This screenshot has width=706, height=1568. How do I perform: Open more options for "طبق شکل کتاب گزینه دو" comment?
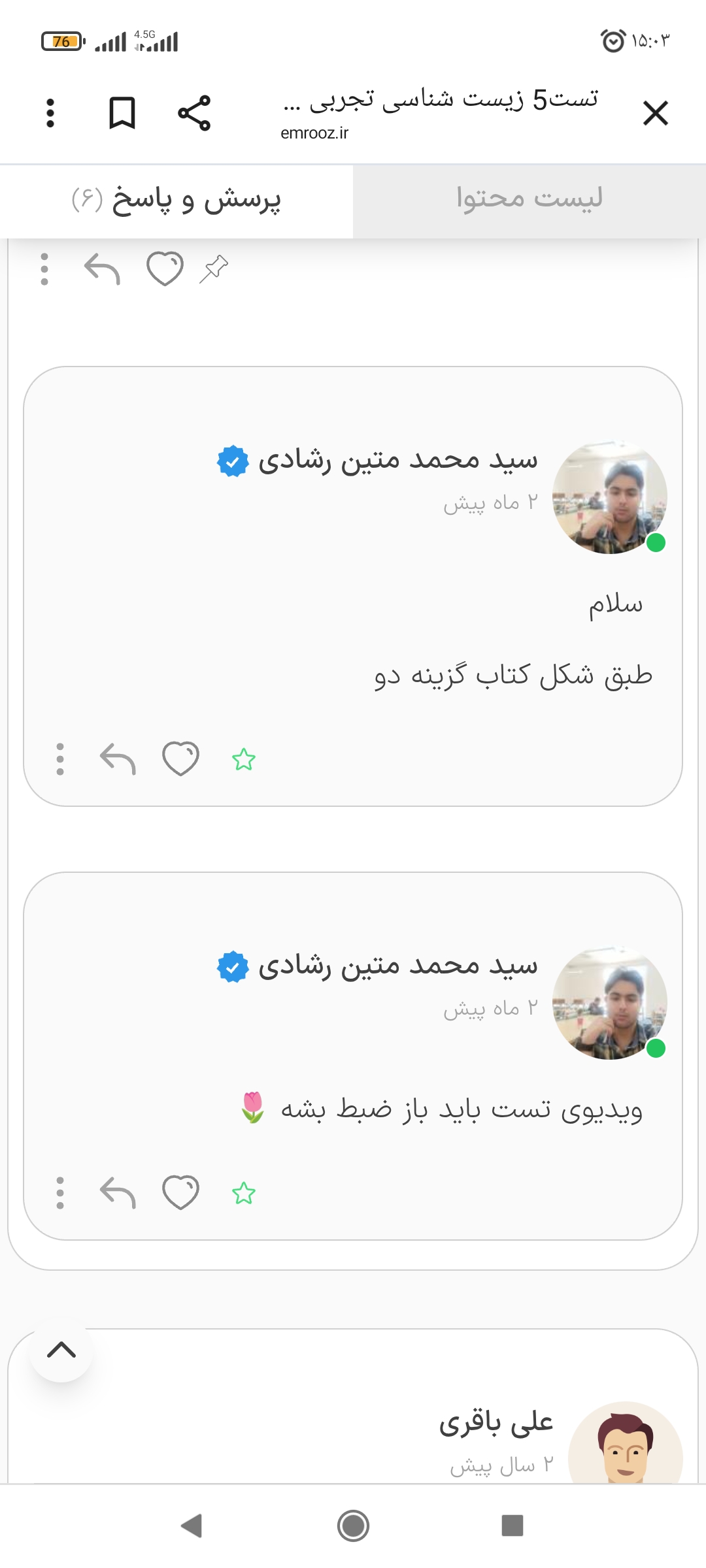[x=60, y=759]
